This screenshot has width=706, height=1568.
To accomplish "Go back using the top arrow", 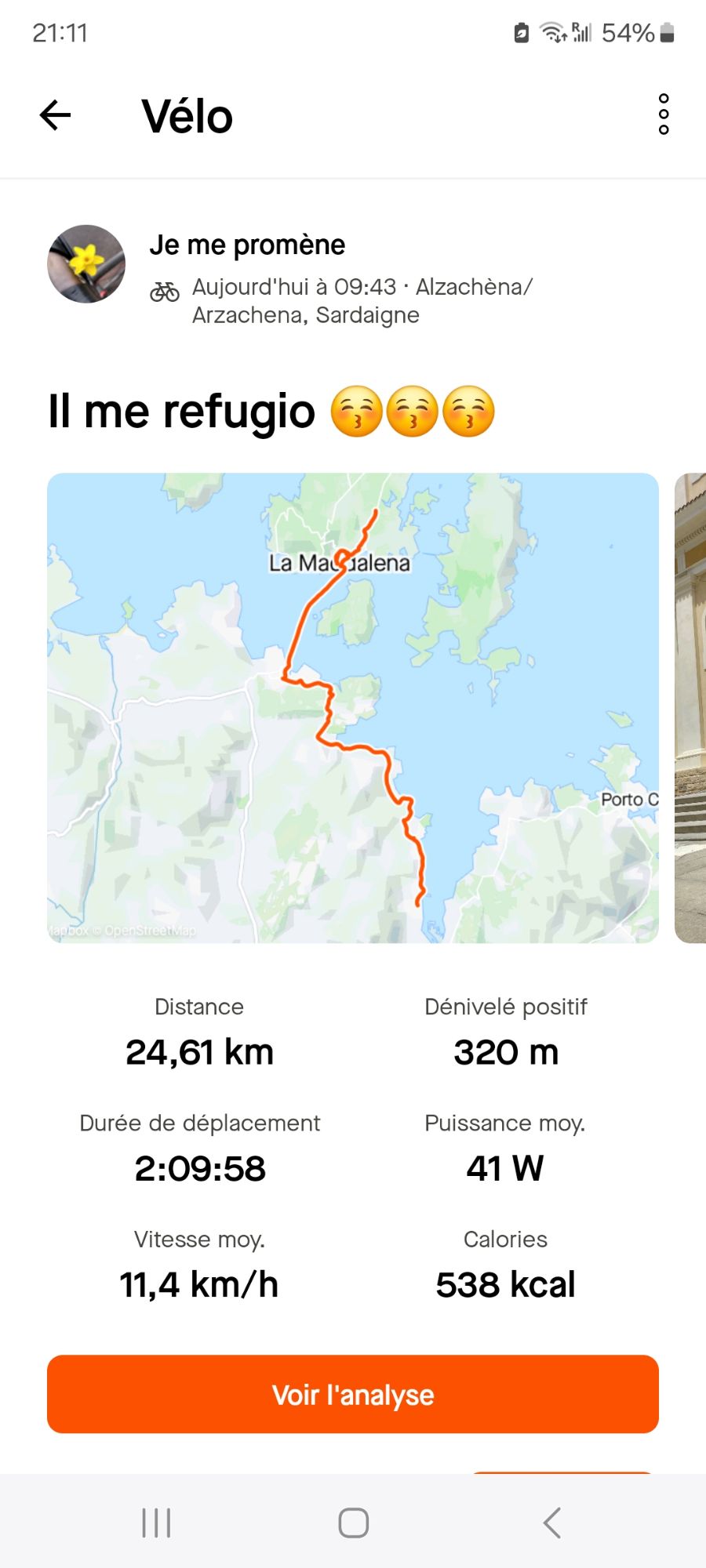I will pyautogui.click(x=55, y=115).
